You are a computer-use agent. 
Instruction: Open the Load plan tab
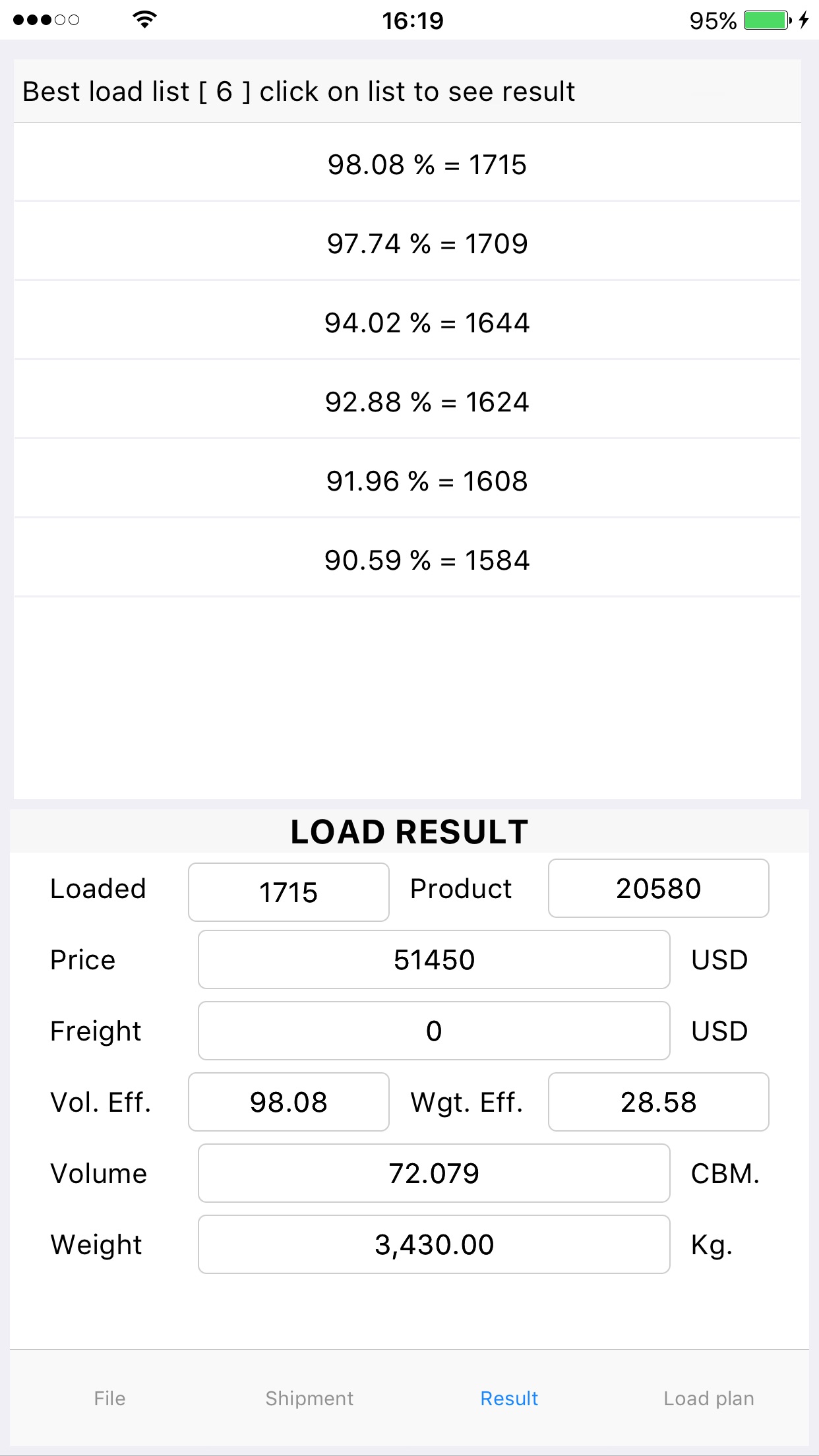[709, 1398]
